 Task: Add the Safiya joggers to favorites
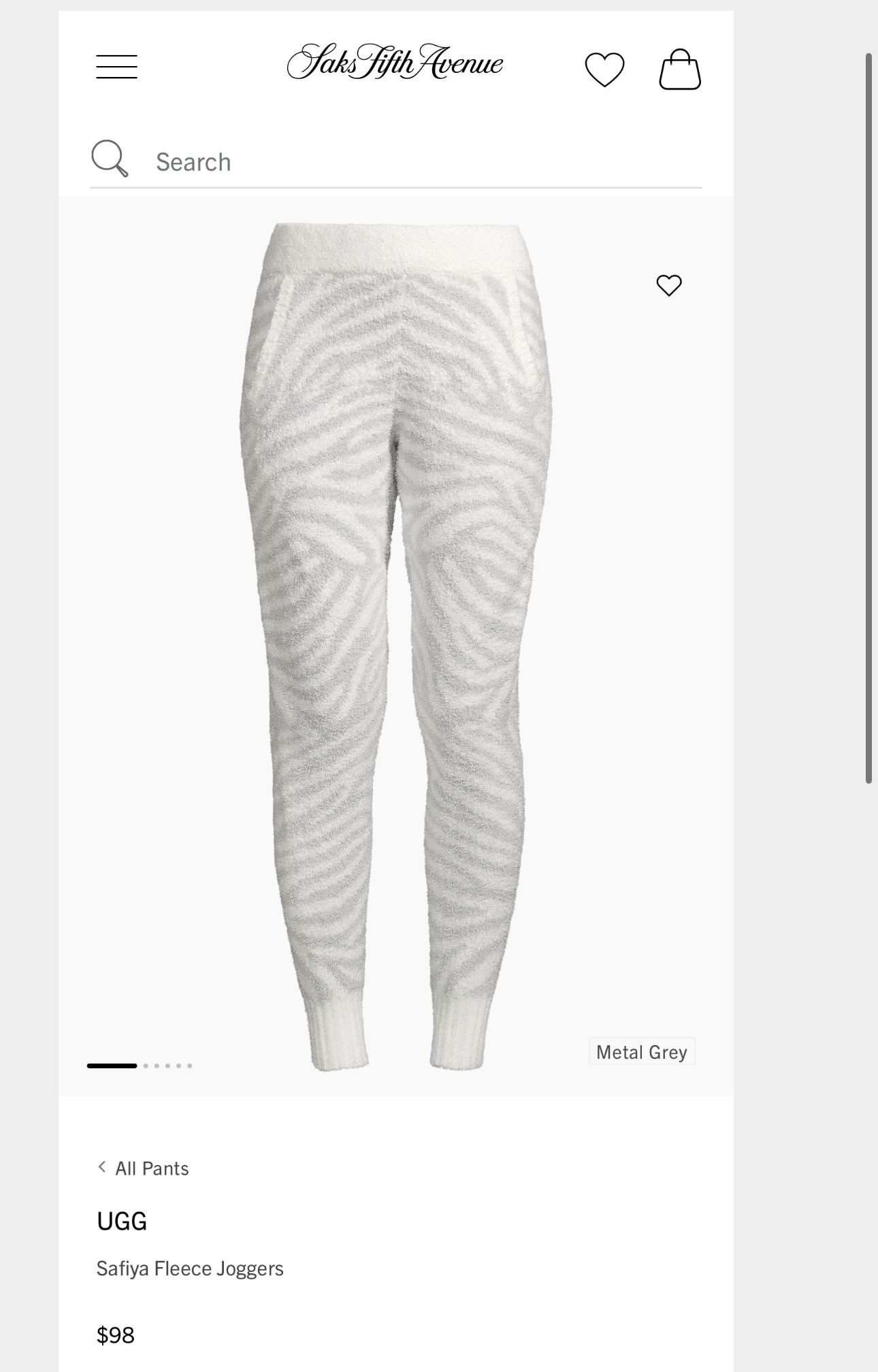coord(669,285)
